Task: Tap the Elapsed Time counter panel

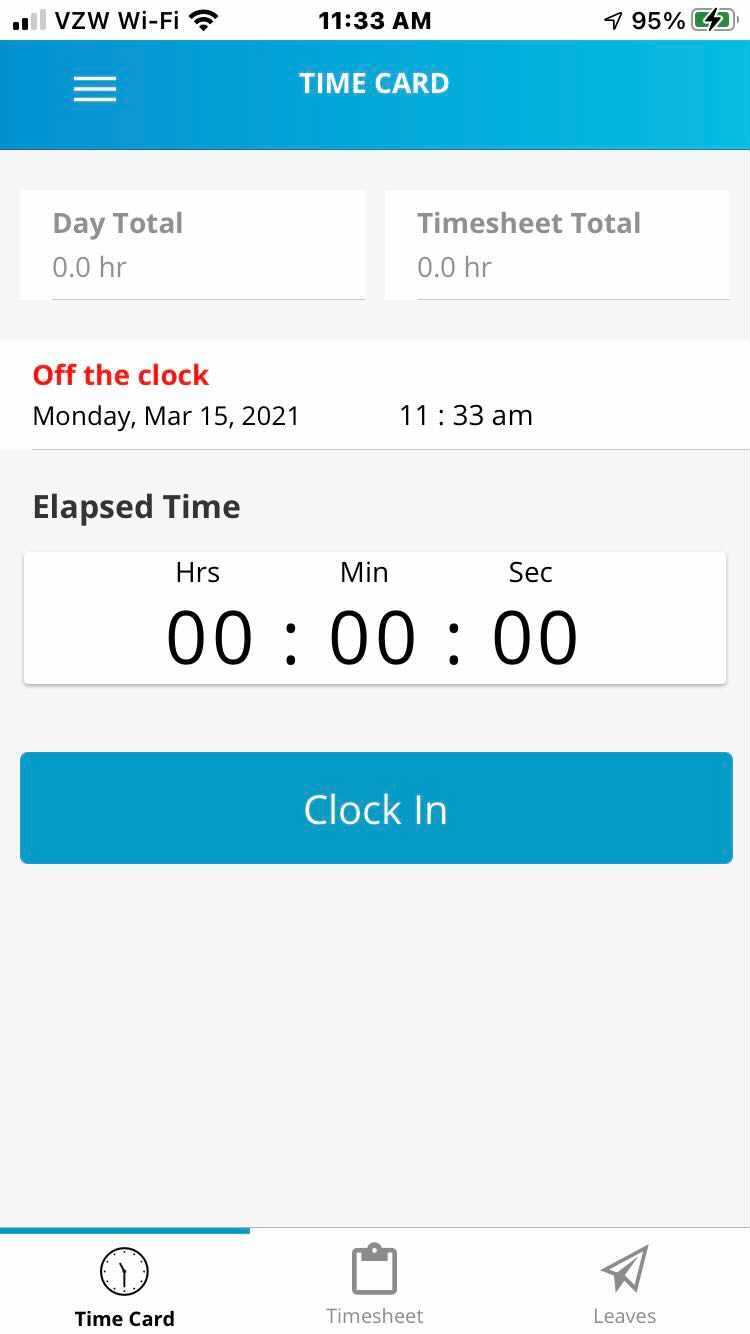Action: pos(375,617)
